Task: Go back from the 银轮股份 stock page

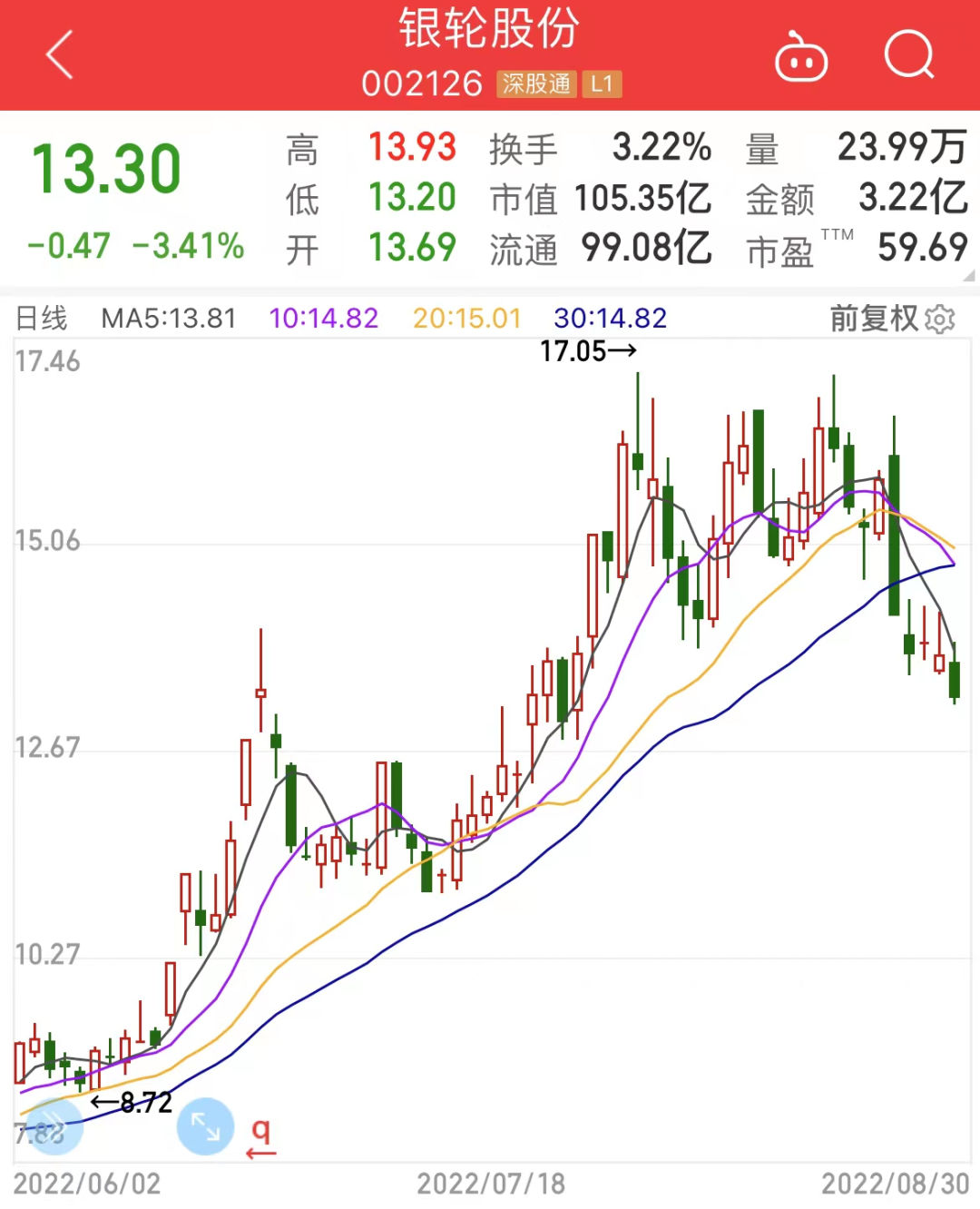Action: click(60, 55)
